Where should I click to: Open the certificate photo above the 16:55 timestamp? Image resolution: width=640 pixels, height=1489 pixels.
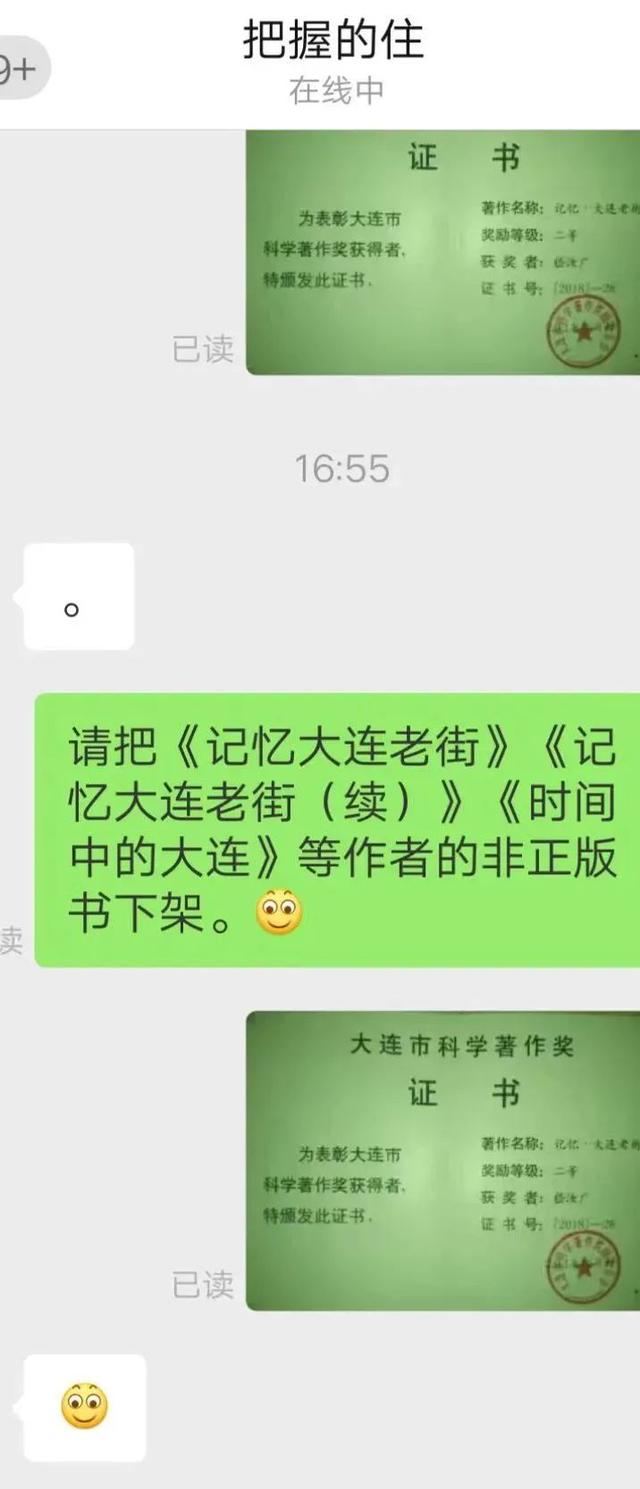tap(442, 252)
